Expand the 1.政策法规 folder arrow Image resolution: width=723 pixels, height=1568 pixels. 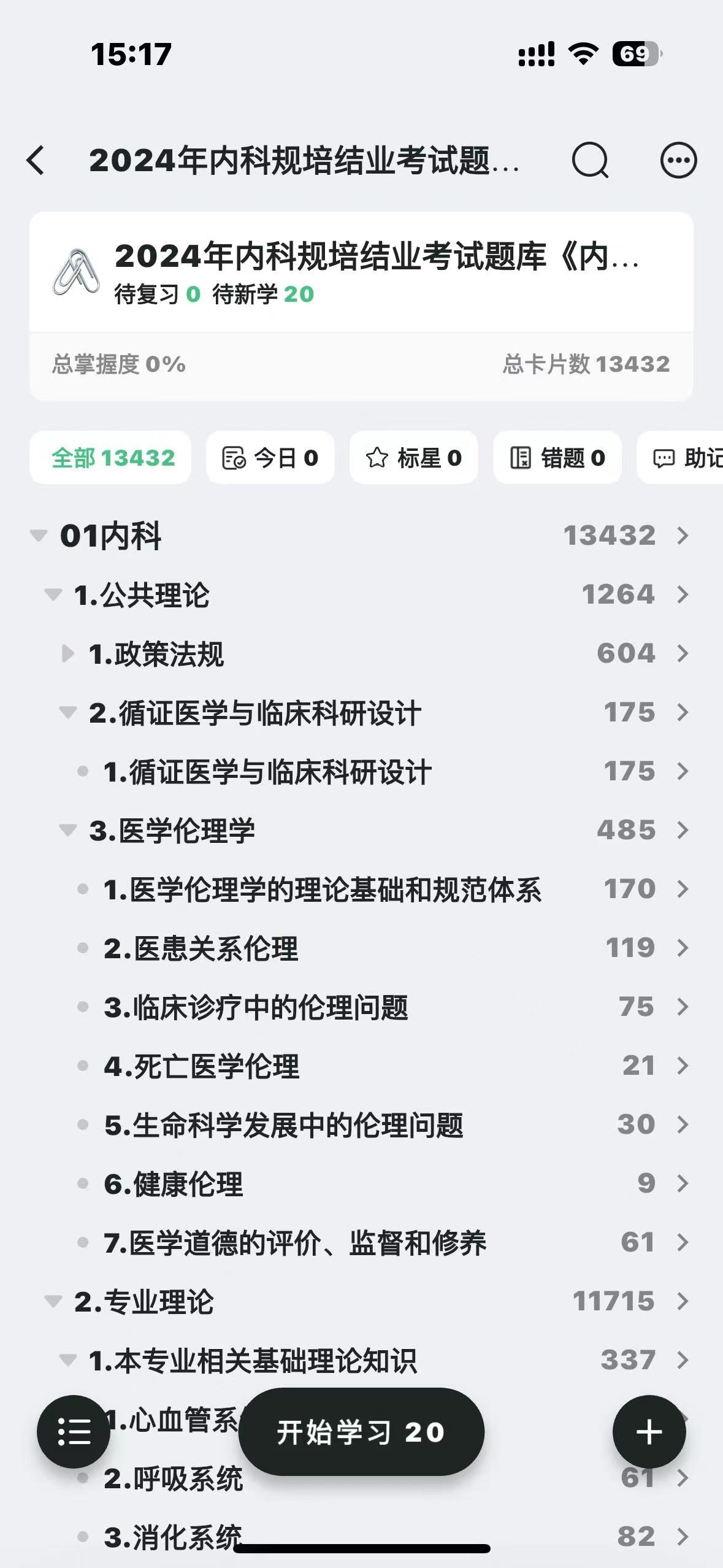point(68,653)
